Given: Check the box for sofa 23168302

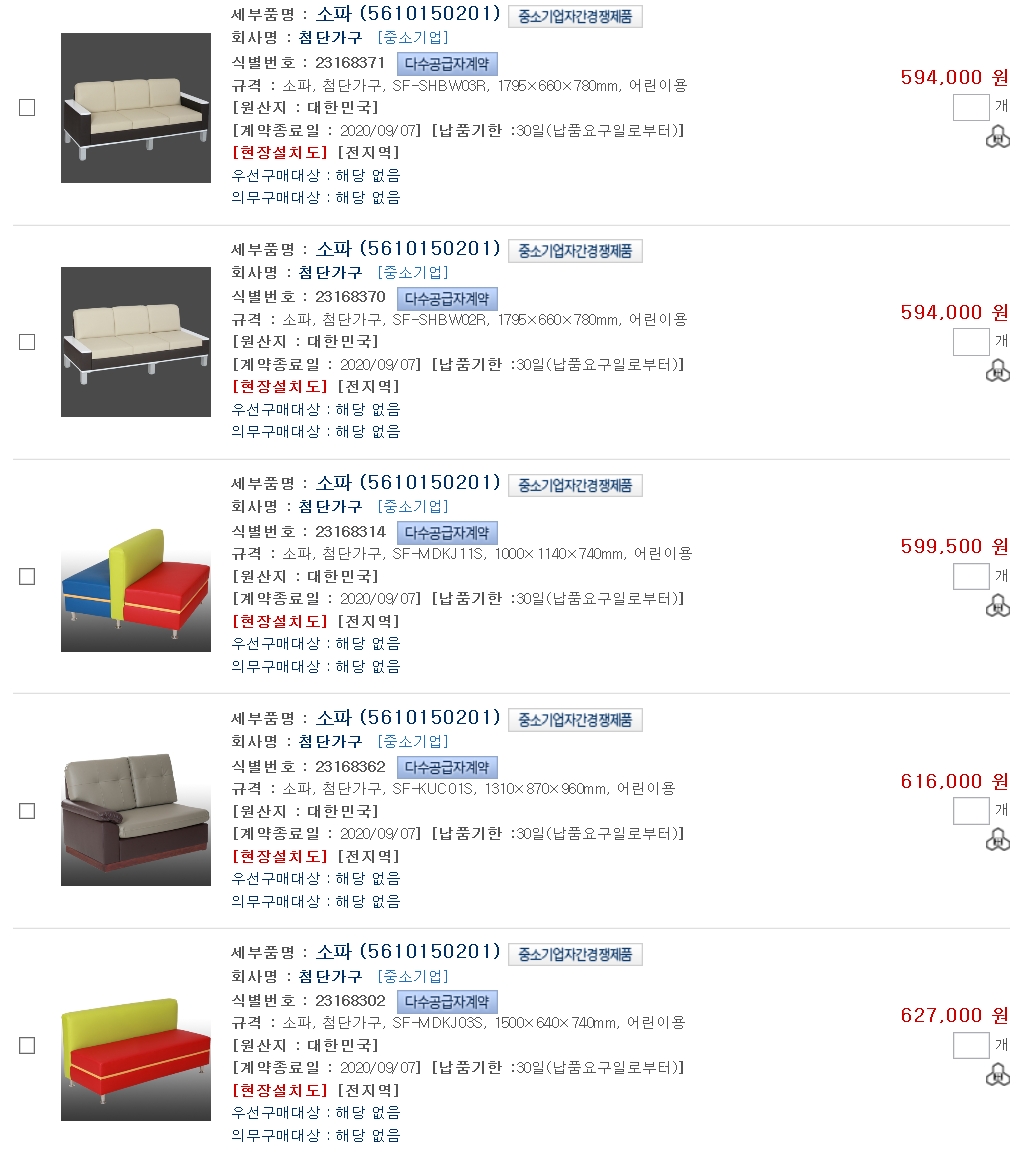Looking at the screenshot, I should pyautogui.click(x=27, y=1045).
